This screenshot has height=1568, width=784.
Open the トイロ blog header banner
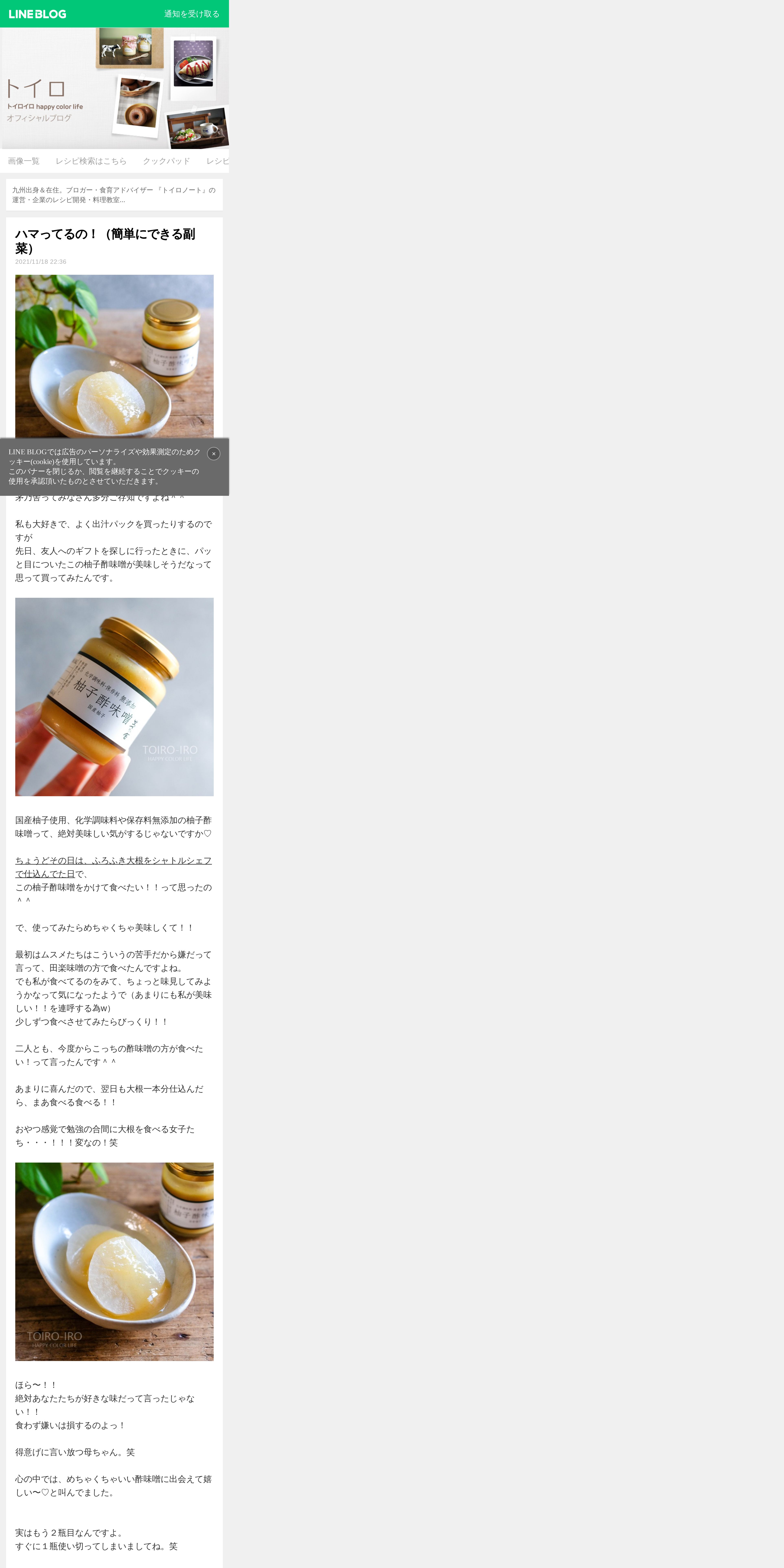tap(114, 88)
